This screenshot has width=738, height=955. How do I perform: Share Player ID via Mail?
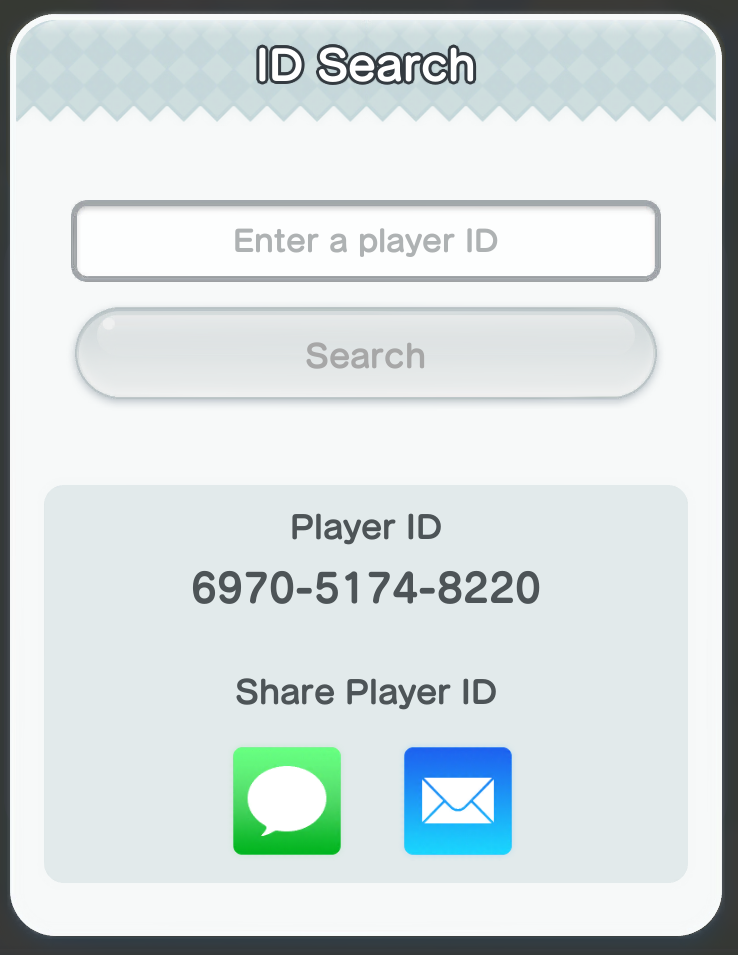pos(458,801)
